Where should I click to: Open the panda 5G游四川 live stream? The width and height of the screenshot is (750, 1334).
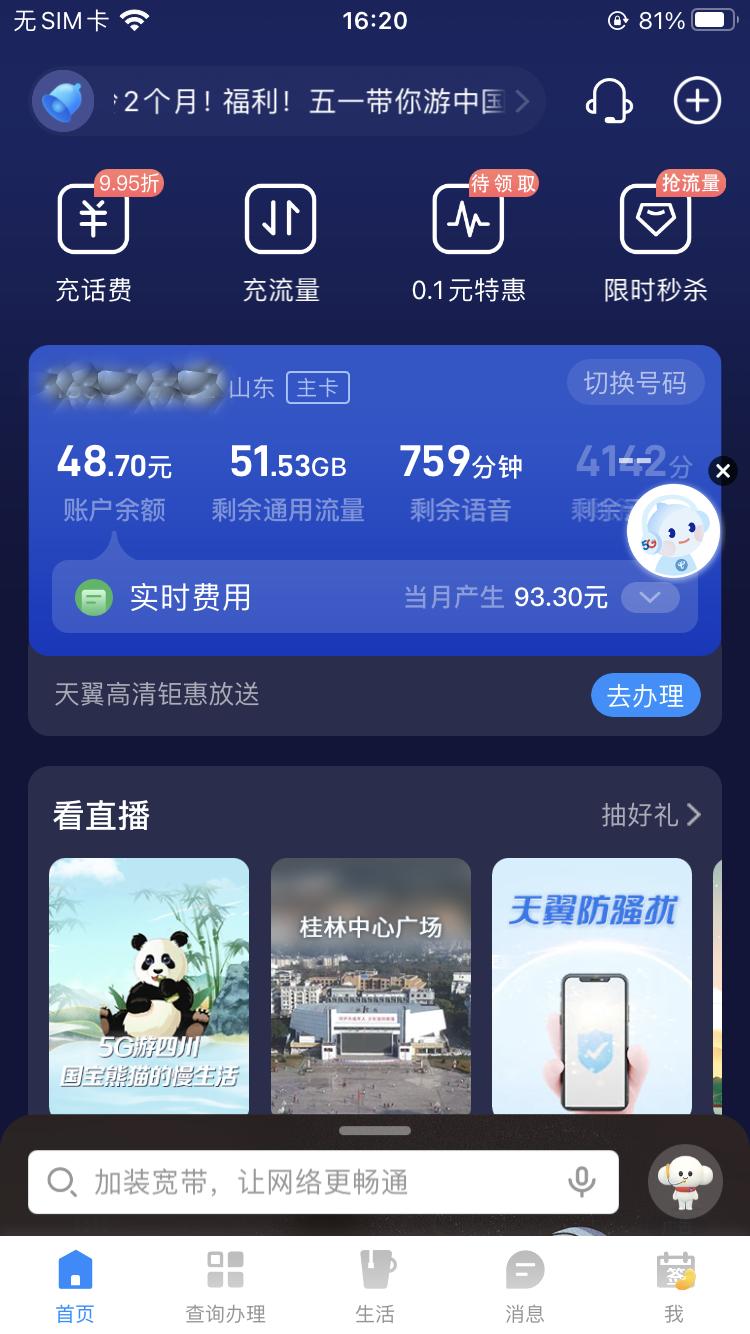[148, 985]
